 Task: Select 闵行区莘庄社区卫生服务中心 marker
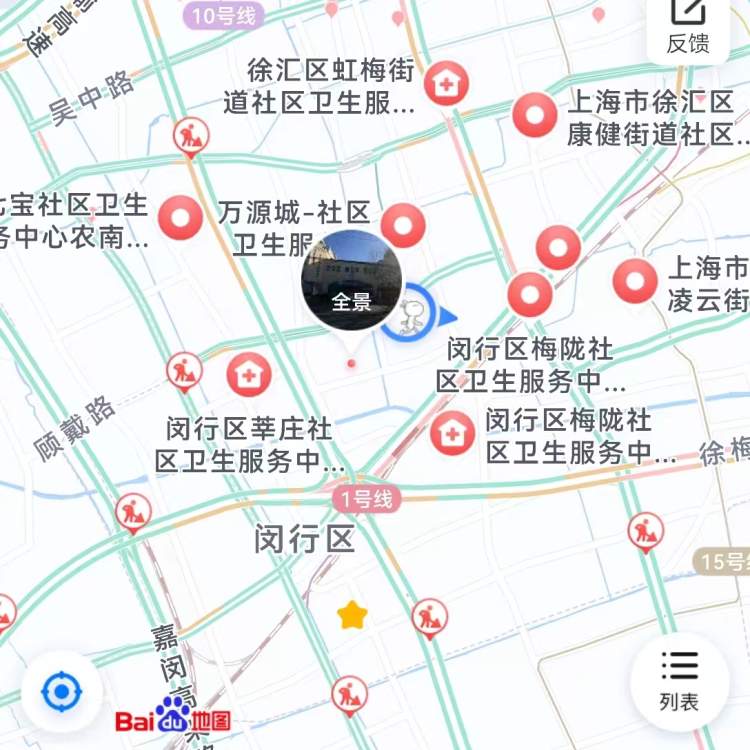point(248,375)
